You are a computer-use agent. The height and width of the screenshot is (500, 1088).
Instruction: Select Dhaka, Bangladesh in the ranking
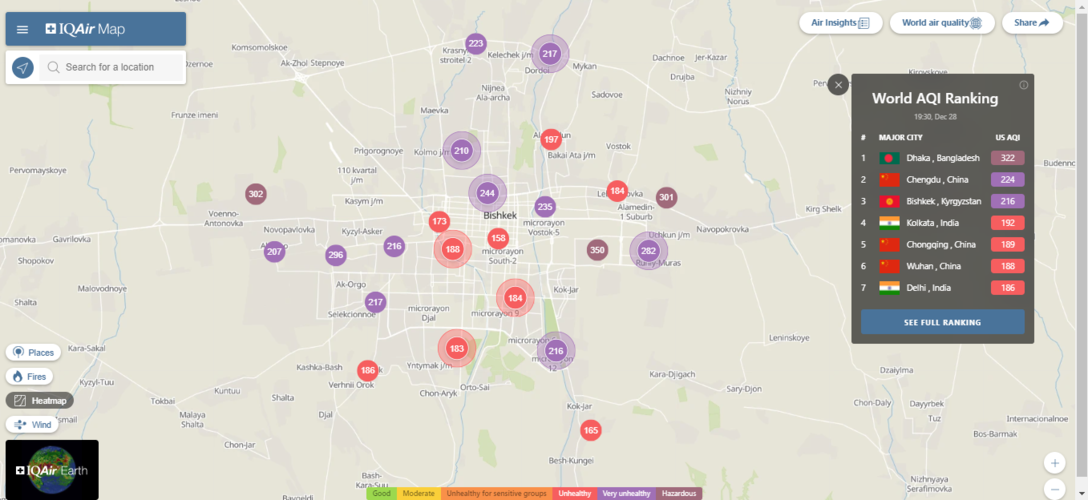(x=942, y=158)
